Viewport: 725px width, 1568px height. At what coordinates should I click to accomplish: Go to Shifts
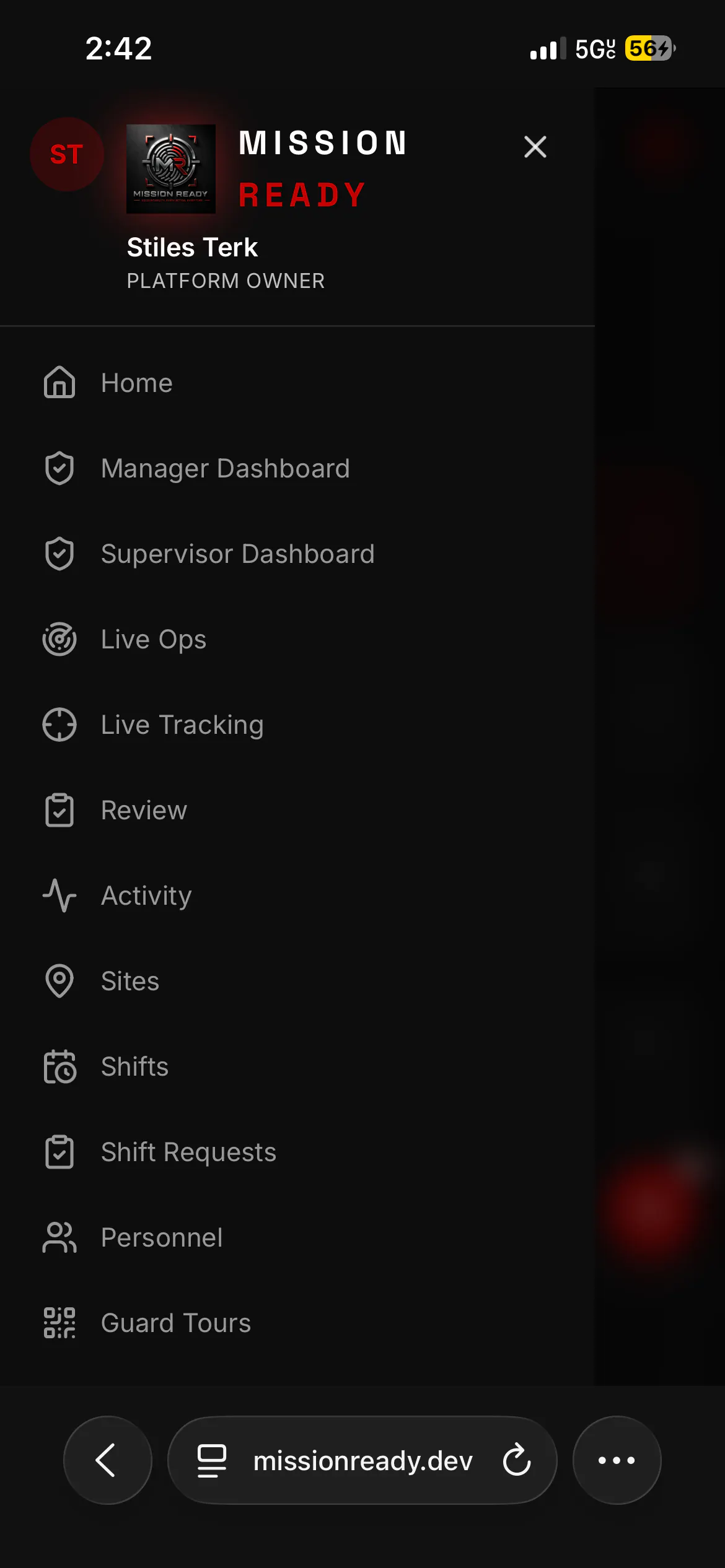(297, 1066)
